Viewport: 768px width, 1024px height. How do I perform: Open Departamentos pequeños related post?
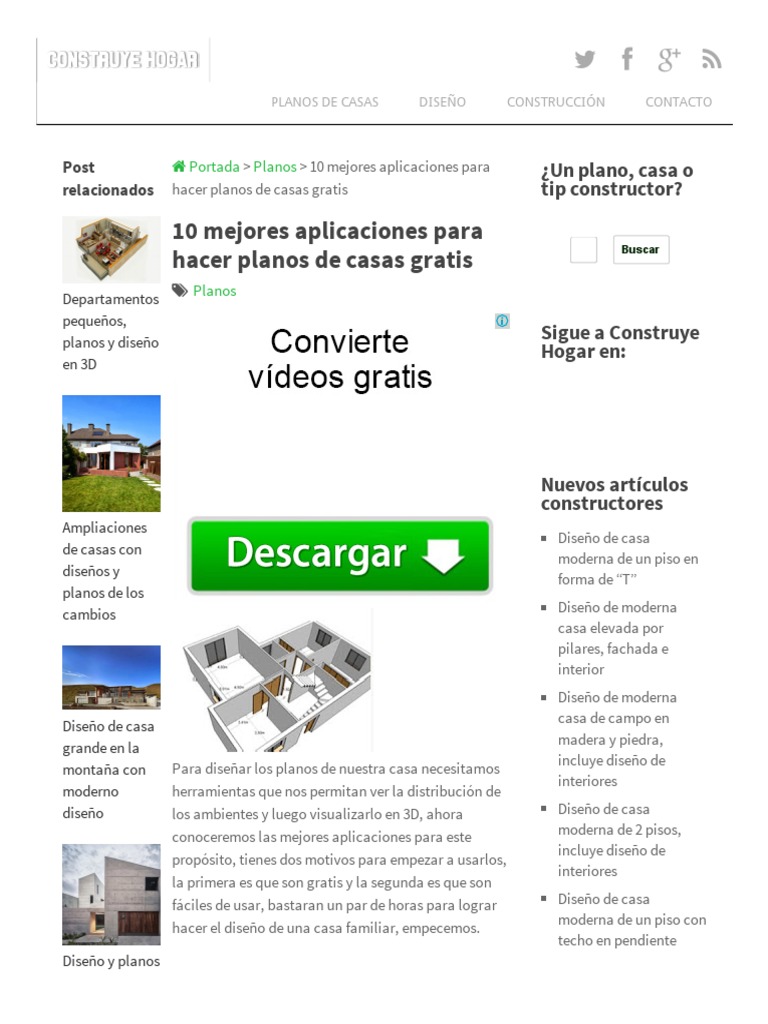[110, 332]
